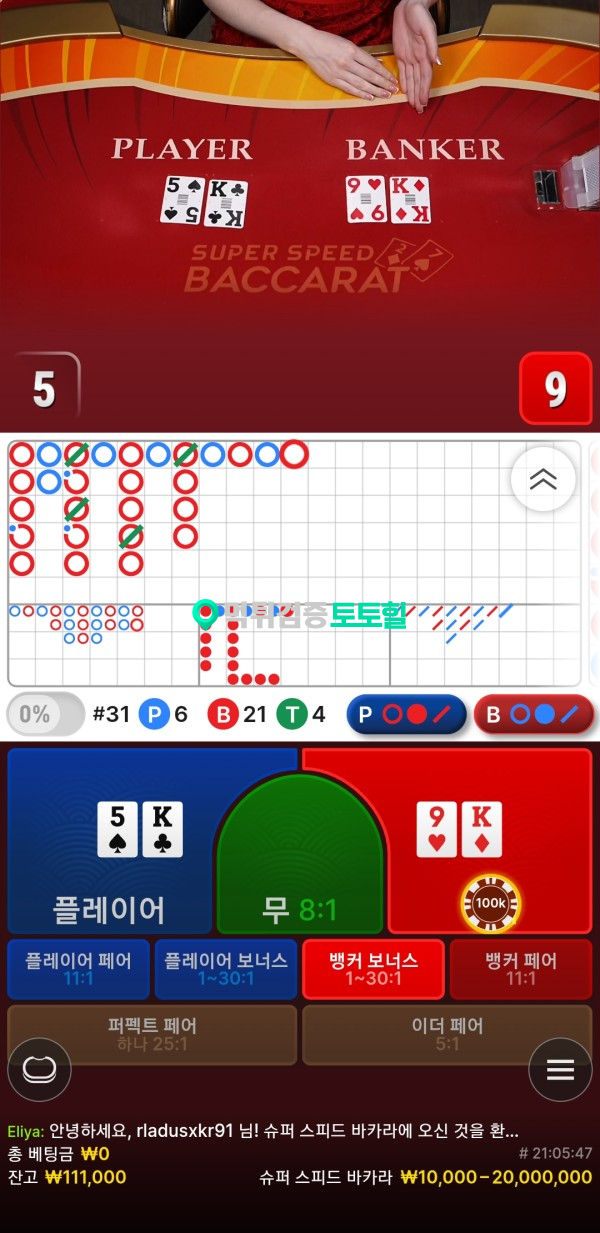Viewport: 600px width, 1233px height.
Task: Tap the P next-round prediction button
Action: click(406, 715)
